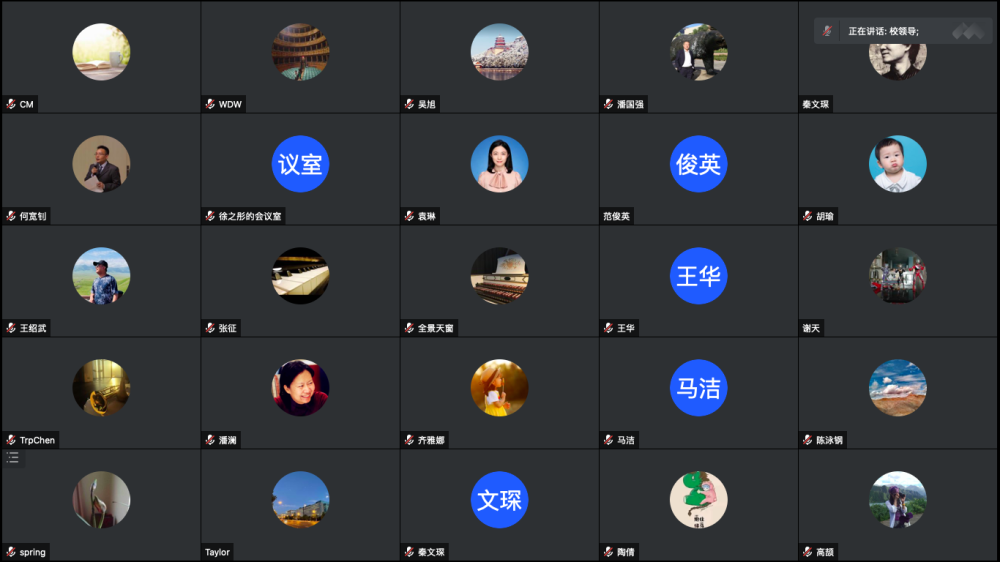Open the 徐之彤的会议室 tile
1000x562 pixels.
coord(300,168)
